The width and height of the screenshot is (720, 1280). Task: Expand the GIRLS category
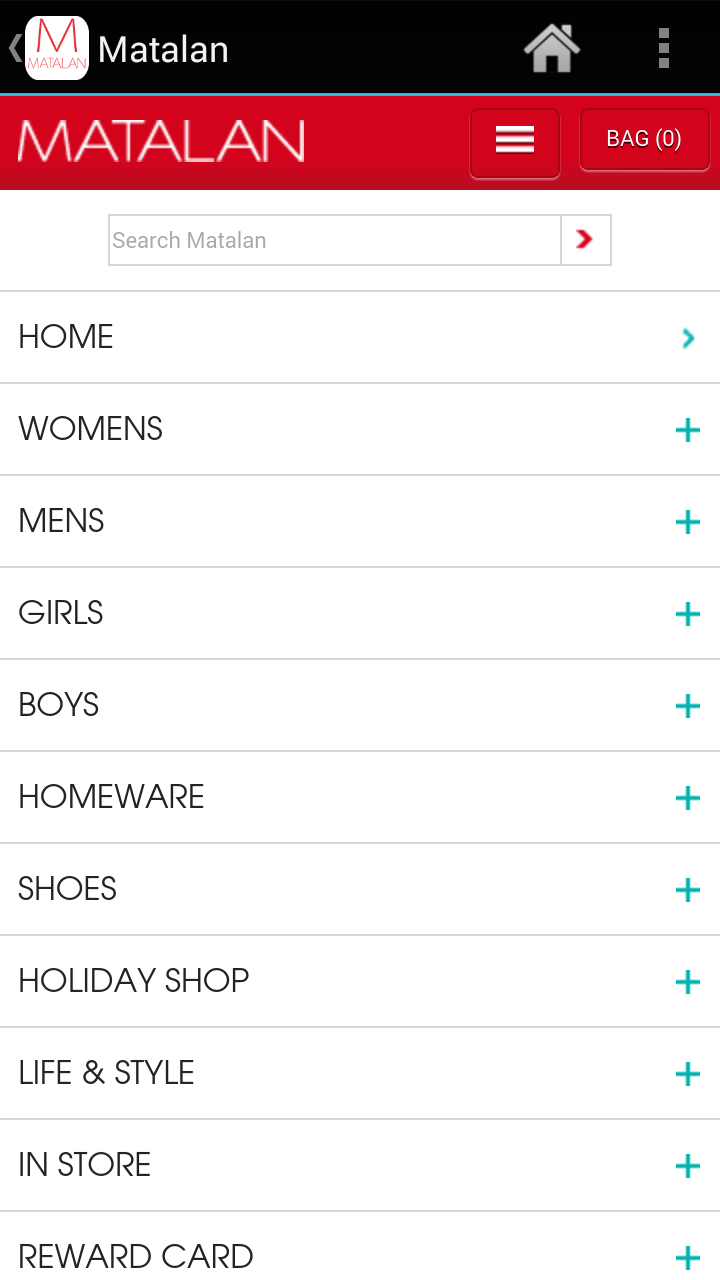coord(687,614)
